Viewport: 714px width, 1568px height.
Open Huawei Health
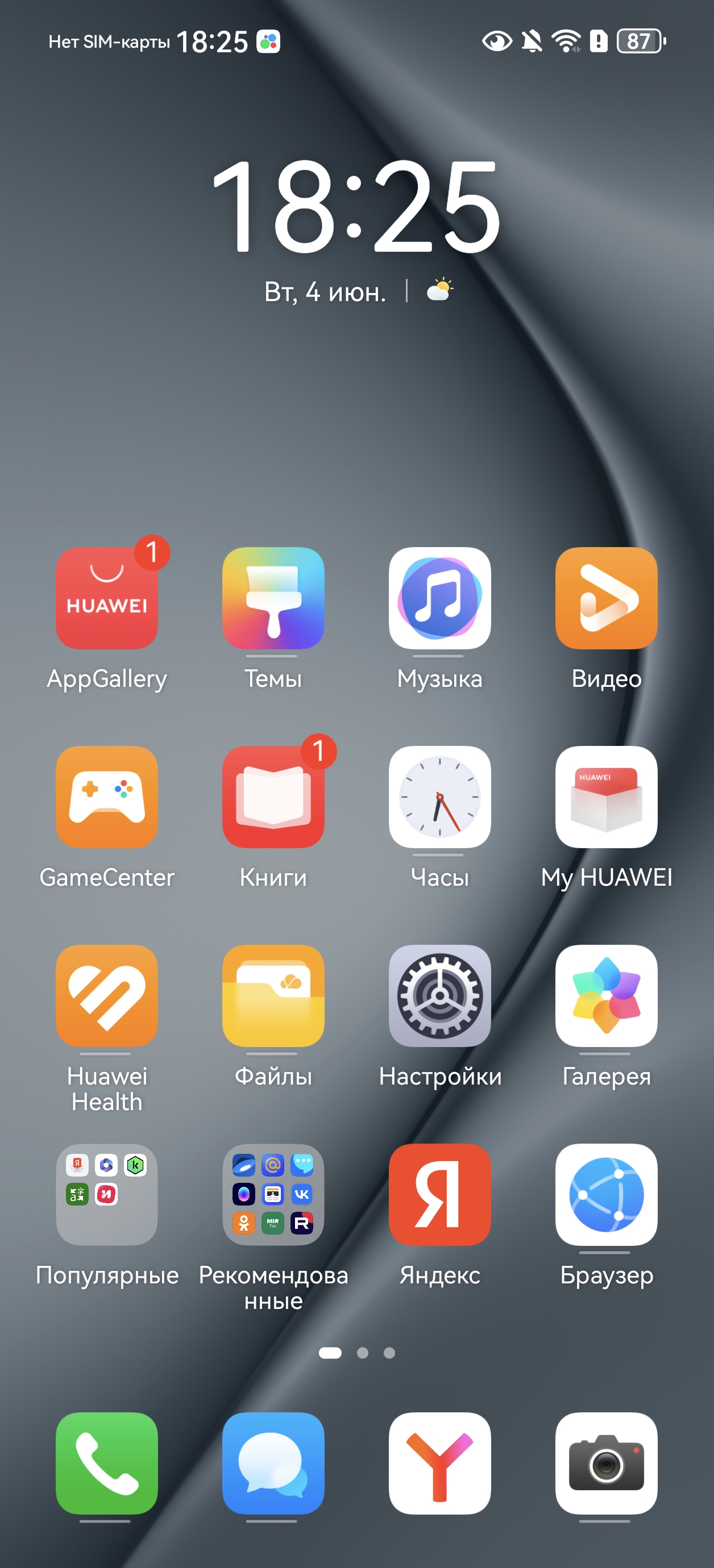click(107, 996)
